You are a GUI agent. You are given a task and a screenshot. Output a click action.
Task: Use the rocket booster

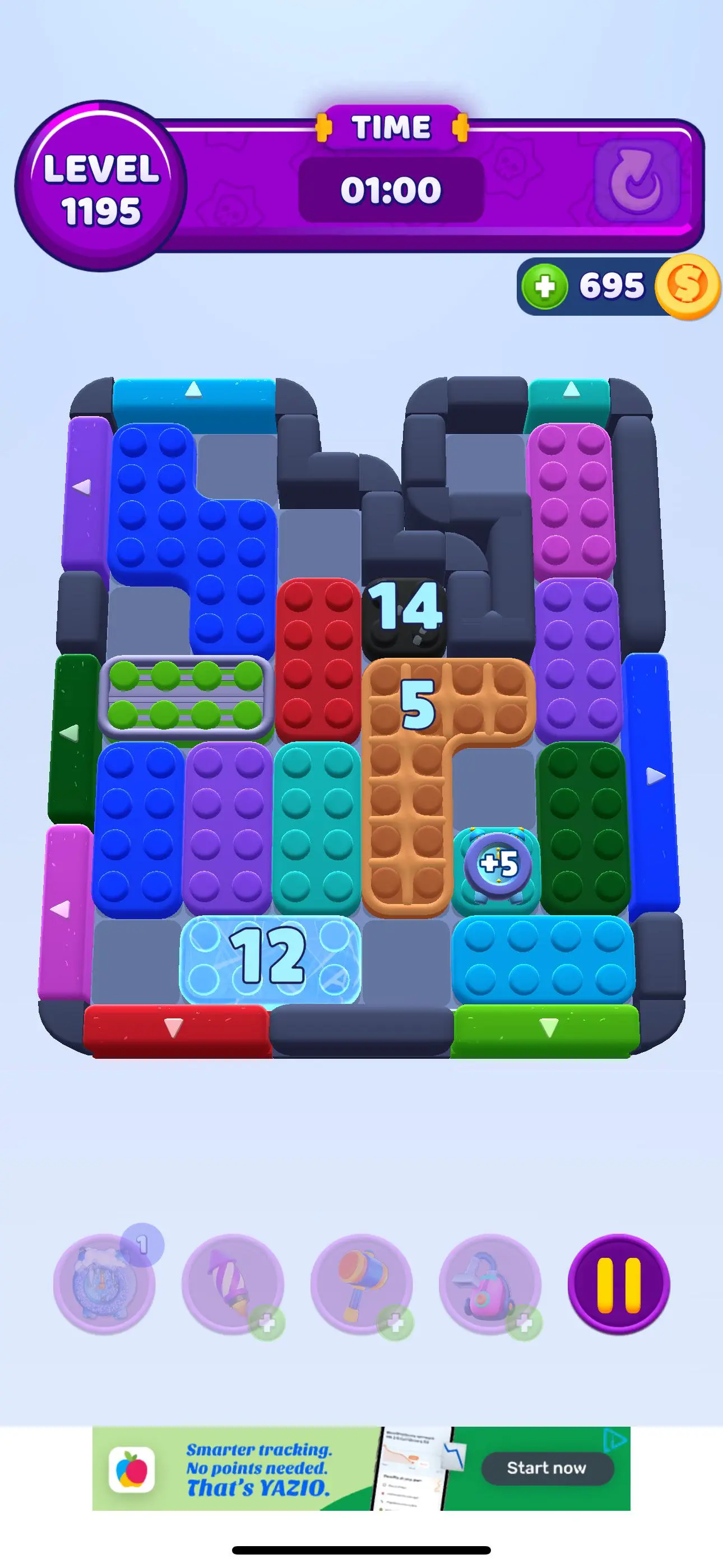click(x=233, y=1284)
